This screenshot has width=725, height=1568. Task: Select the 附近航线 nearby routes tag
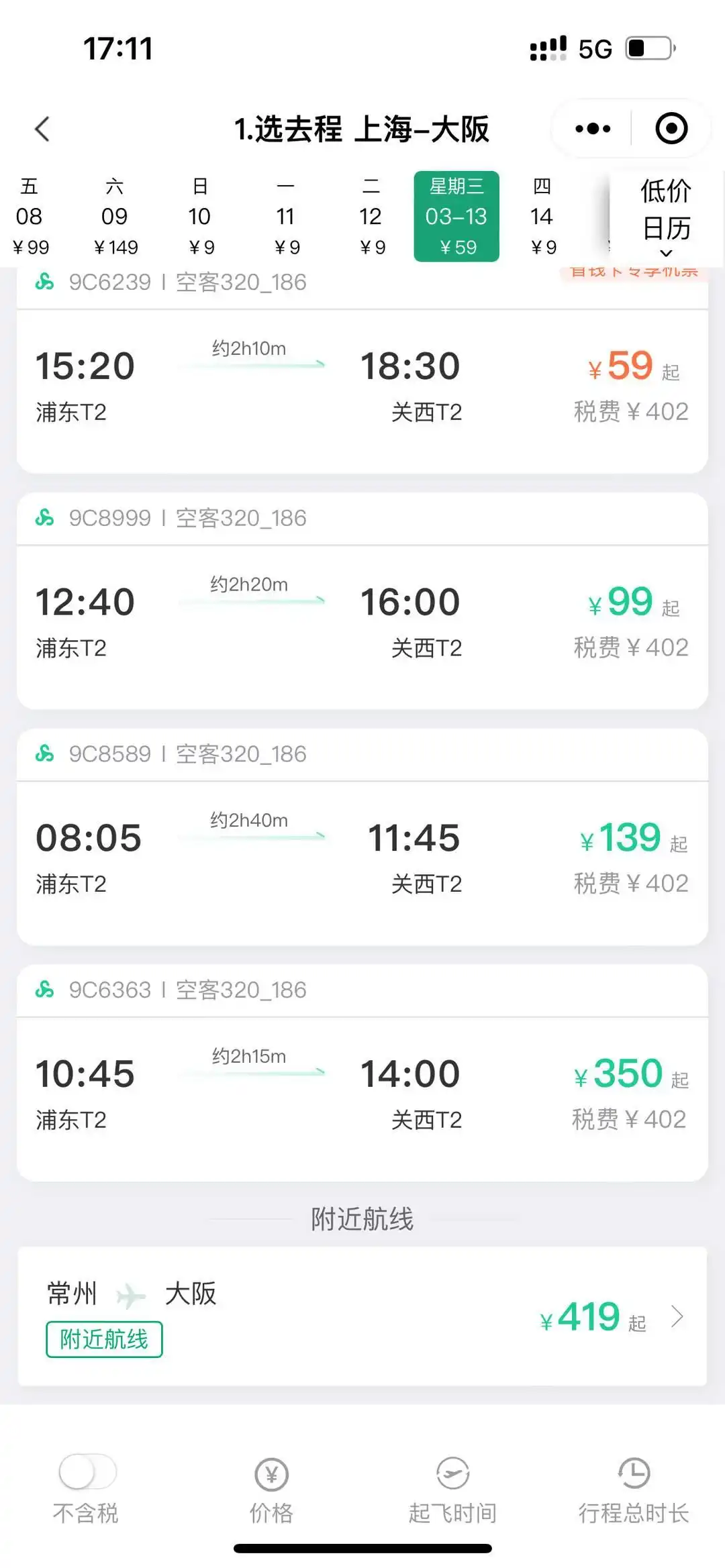tap(104, 1339)
